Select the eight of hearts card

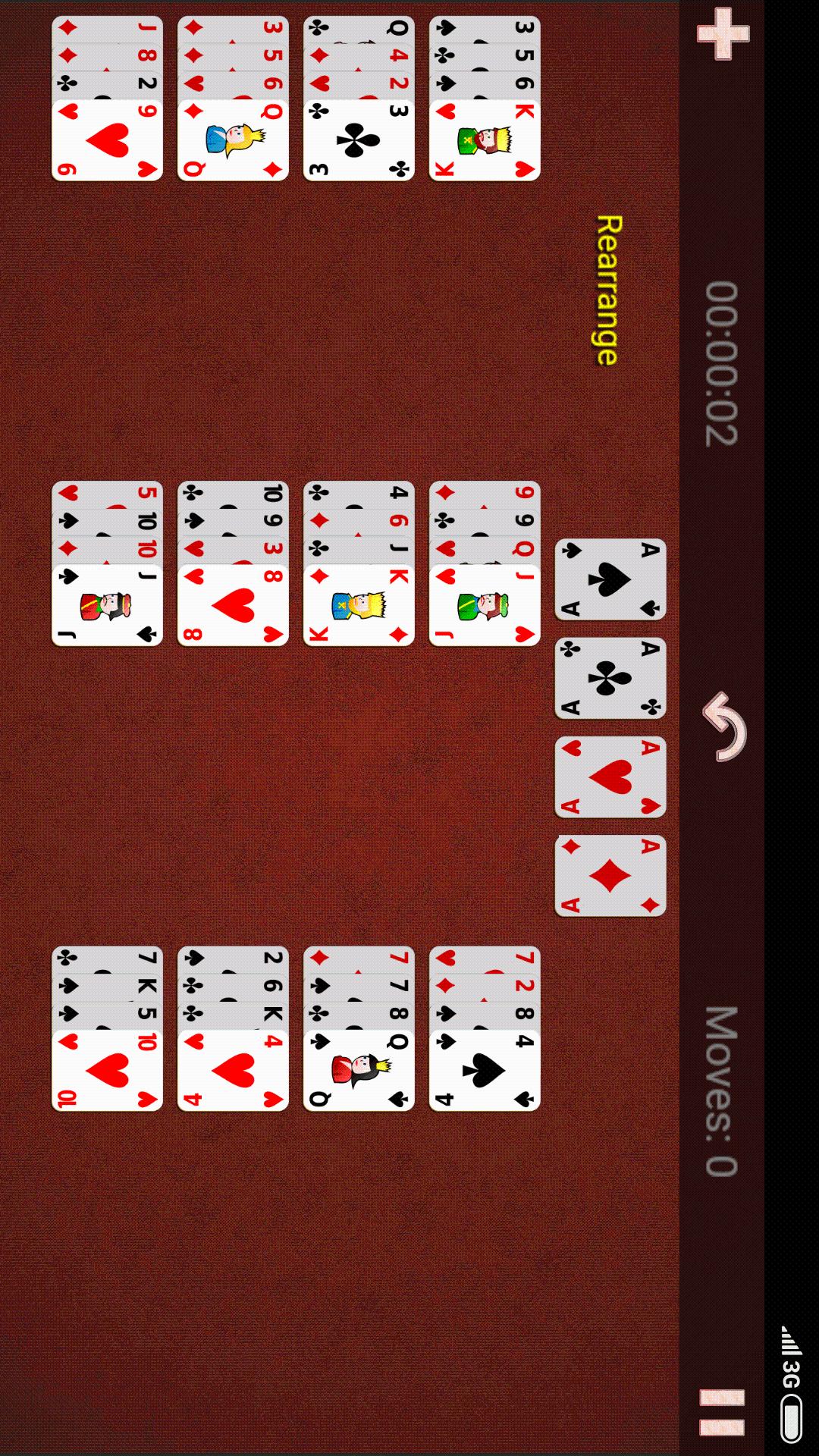coord(233,606)
